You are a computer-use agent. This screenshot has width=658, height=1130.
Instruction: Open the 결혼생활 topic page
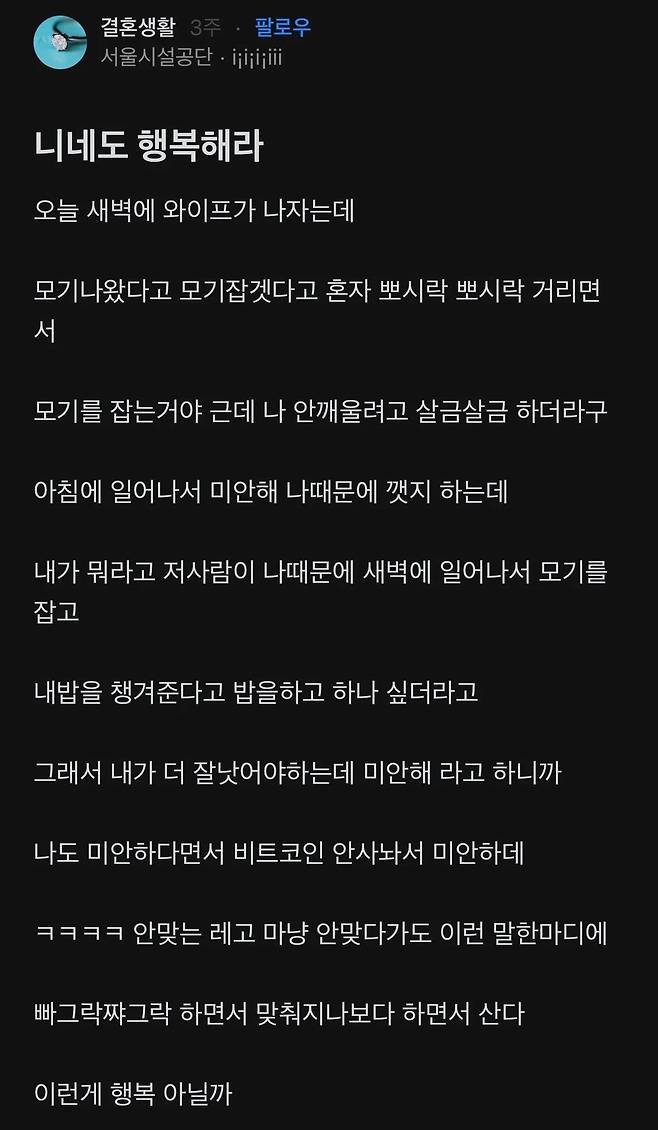pyautogui.click(x=137, y=27)
